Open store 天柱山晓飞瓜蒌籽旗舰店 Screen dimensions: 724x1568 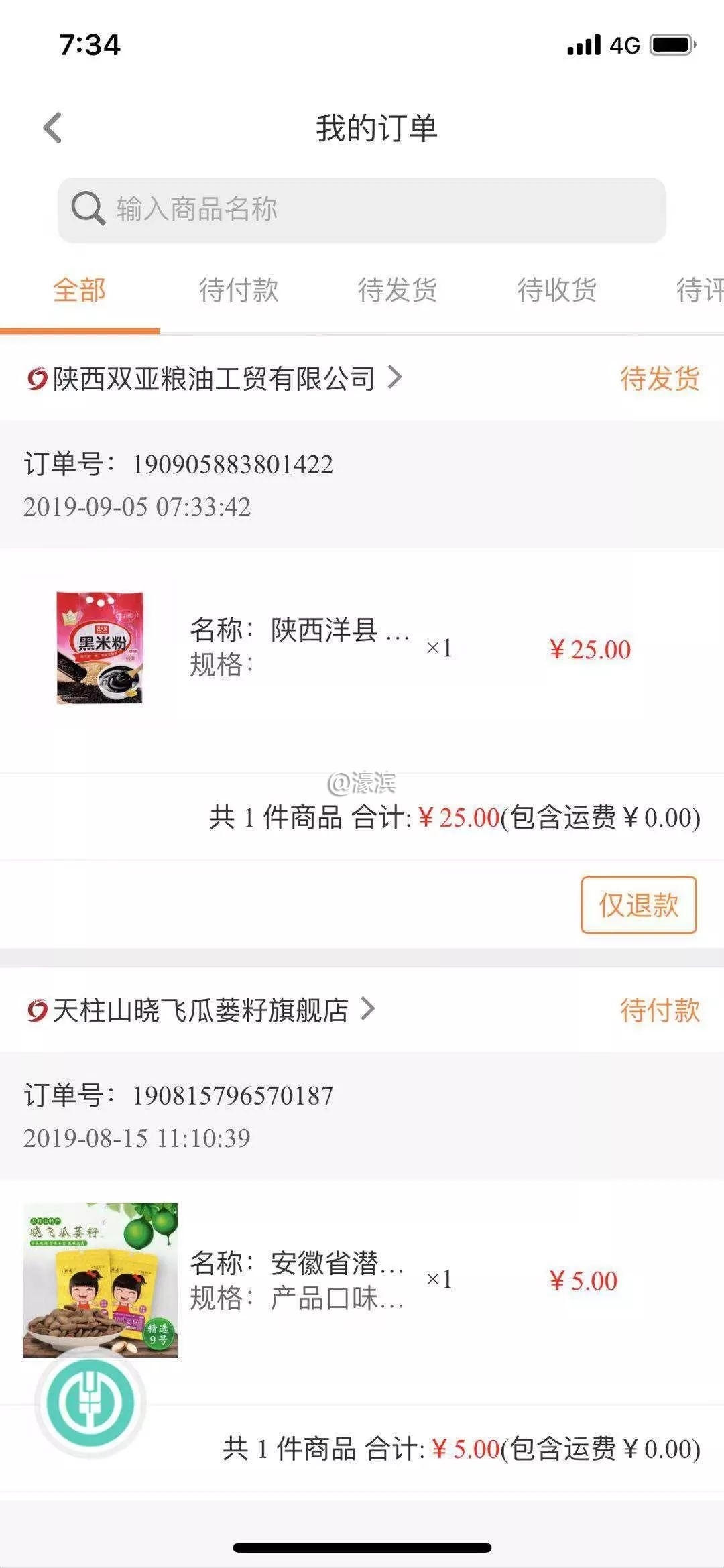(x=201, y=1010)
